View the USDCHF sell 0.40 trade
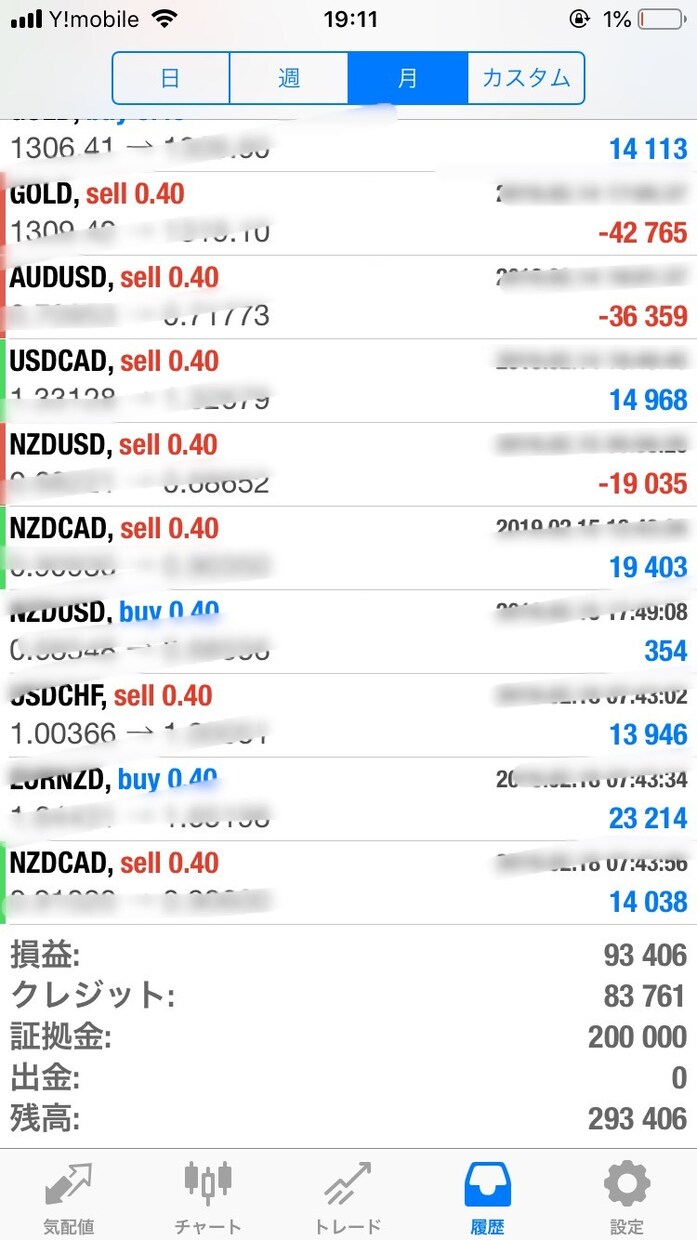This screenshot has height=1240, width=697. click(x=348, y=715)
